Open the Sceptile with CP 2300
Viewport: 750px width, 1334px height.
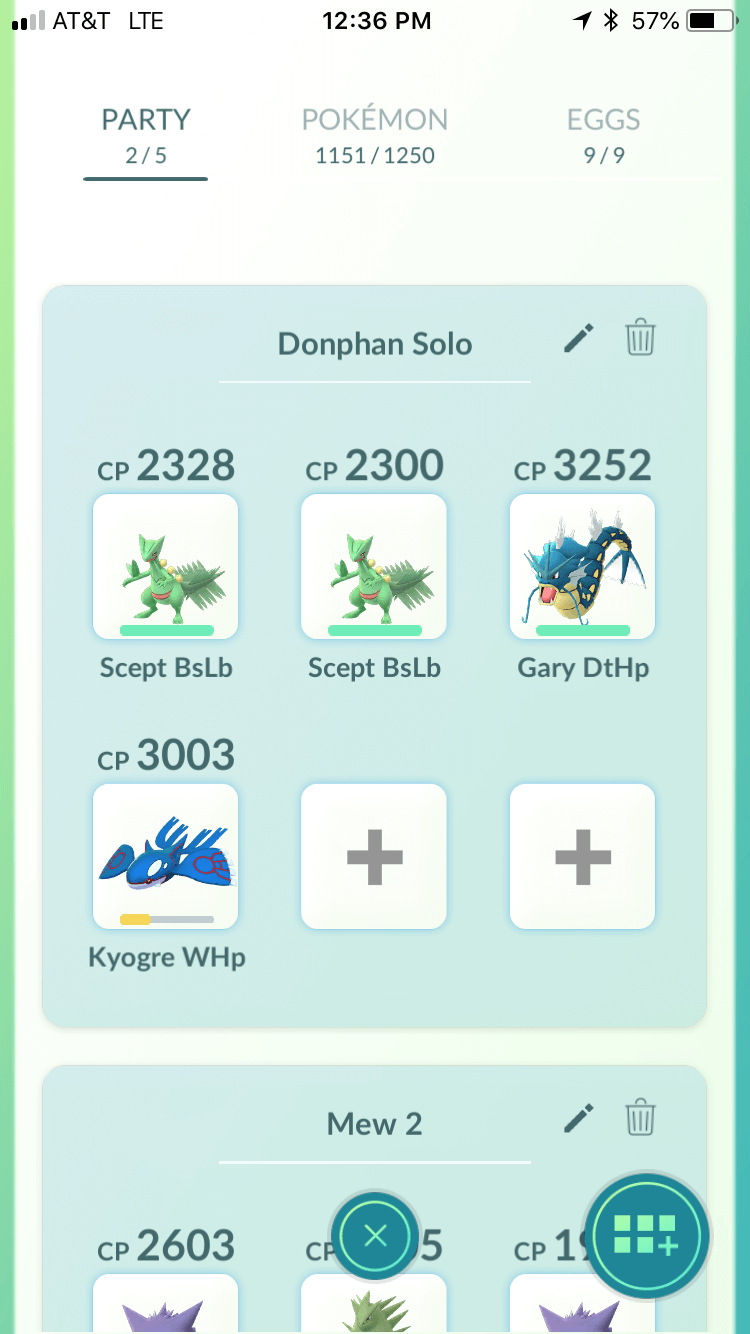coord(374,566)
